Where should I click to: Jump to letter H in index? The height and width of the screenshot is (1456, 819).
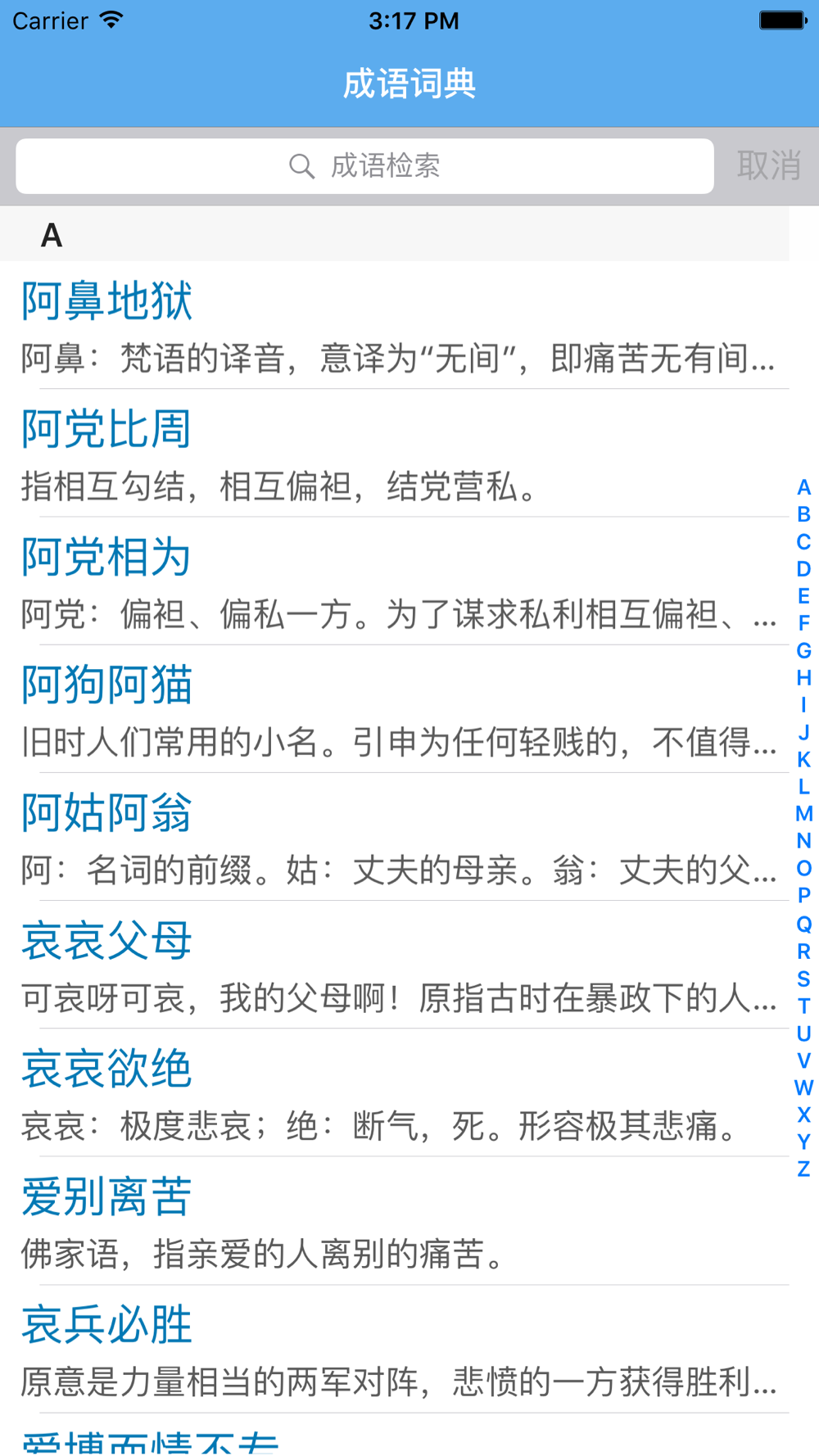[x=803, y=678]
